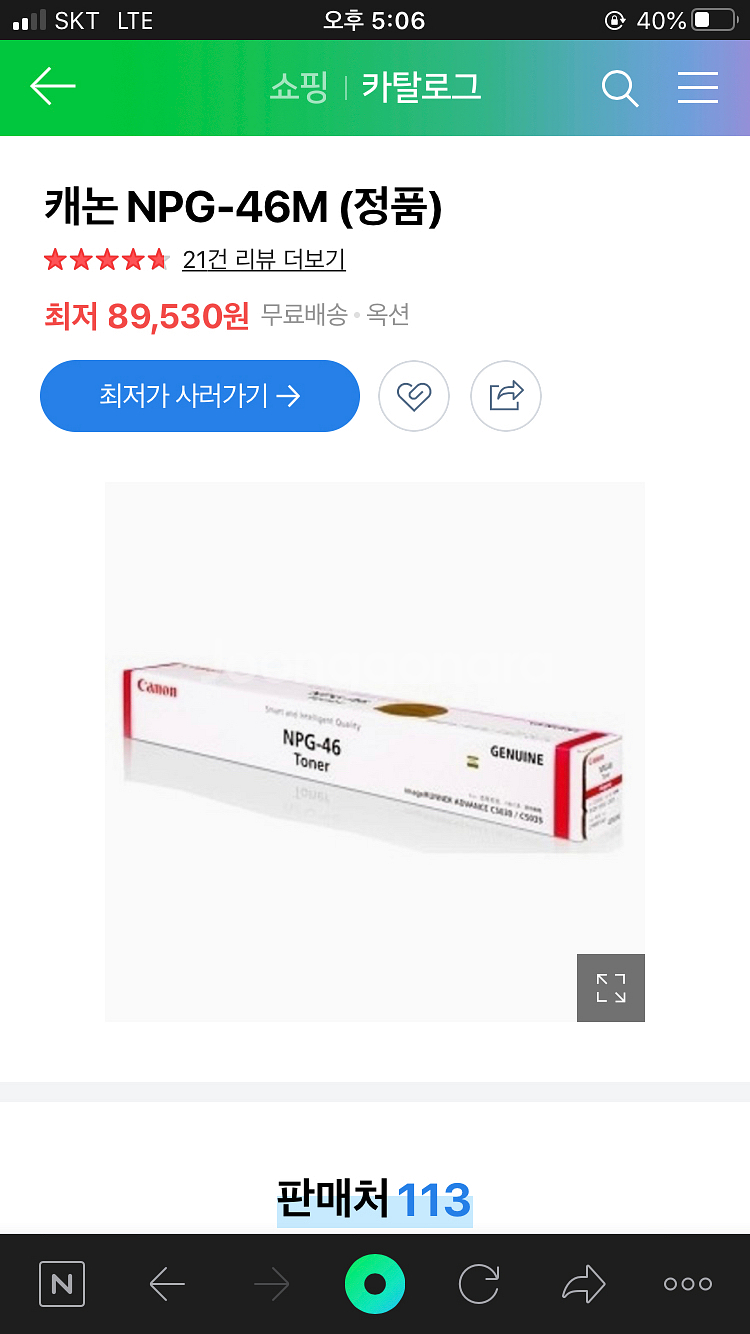Expand the product image to fullscreen
This screenshot has width=750, height=1334.
pyautogui.click(x=610, y=987)
